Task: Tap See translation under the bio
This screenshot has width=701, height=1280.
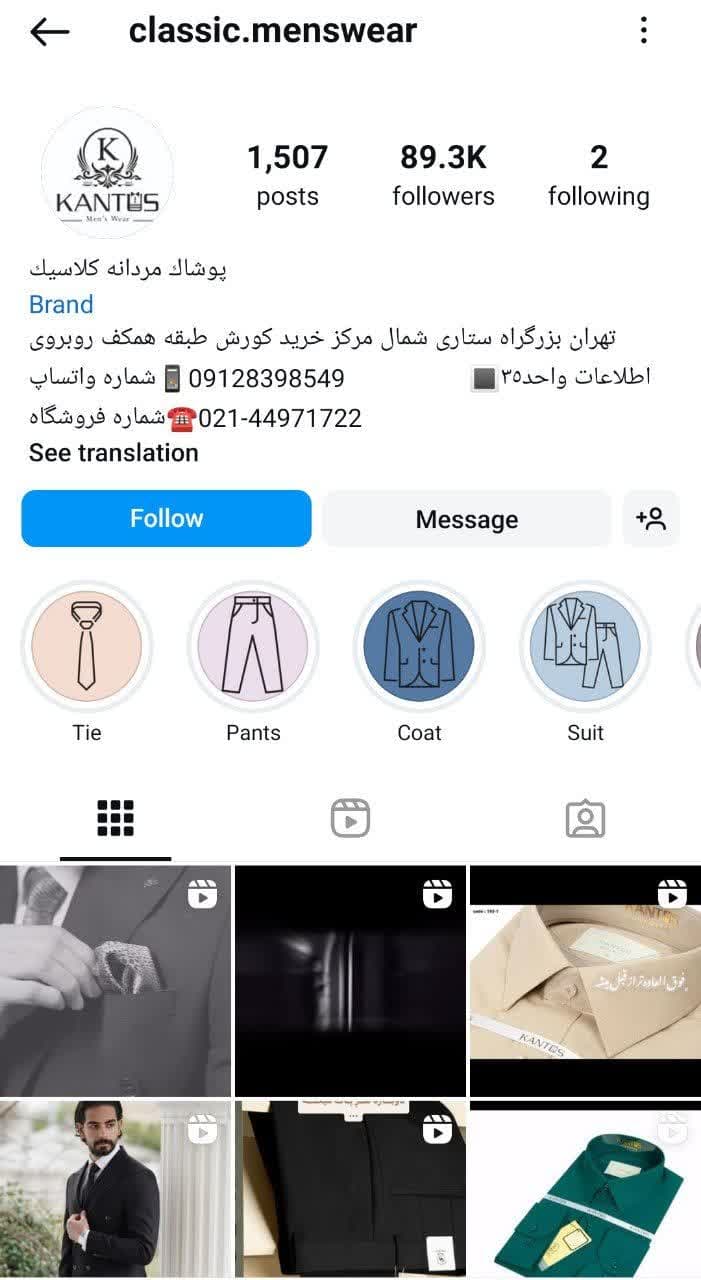Action: click(113, 453)
